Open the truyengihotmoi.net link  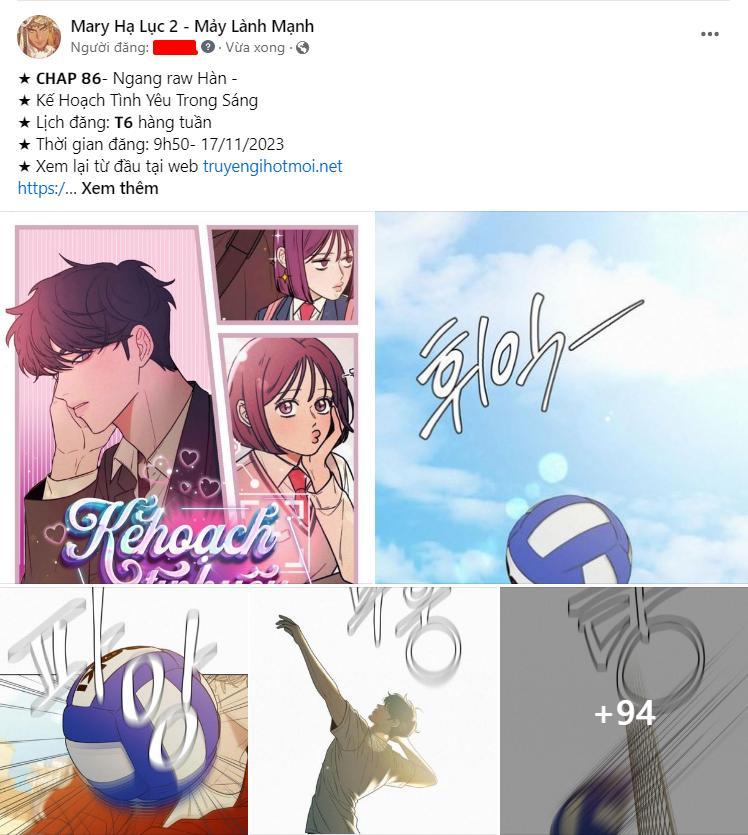tap(272, 166)
